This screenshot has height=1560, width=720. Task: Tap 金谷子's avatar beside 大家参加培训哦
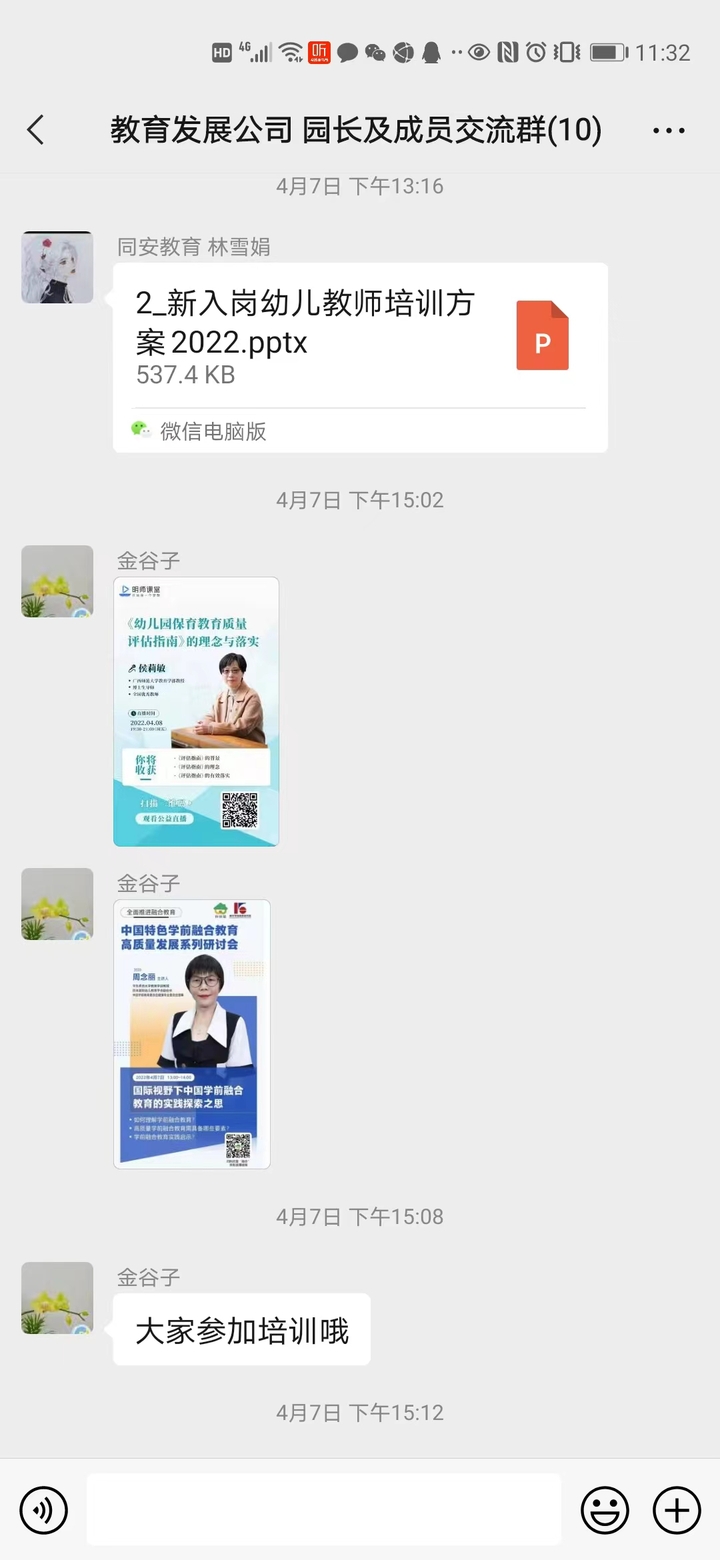(57, 1298)
